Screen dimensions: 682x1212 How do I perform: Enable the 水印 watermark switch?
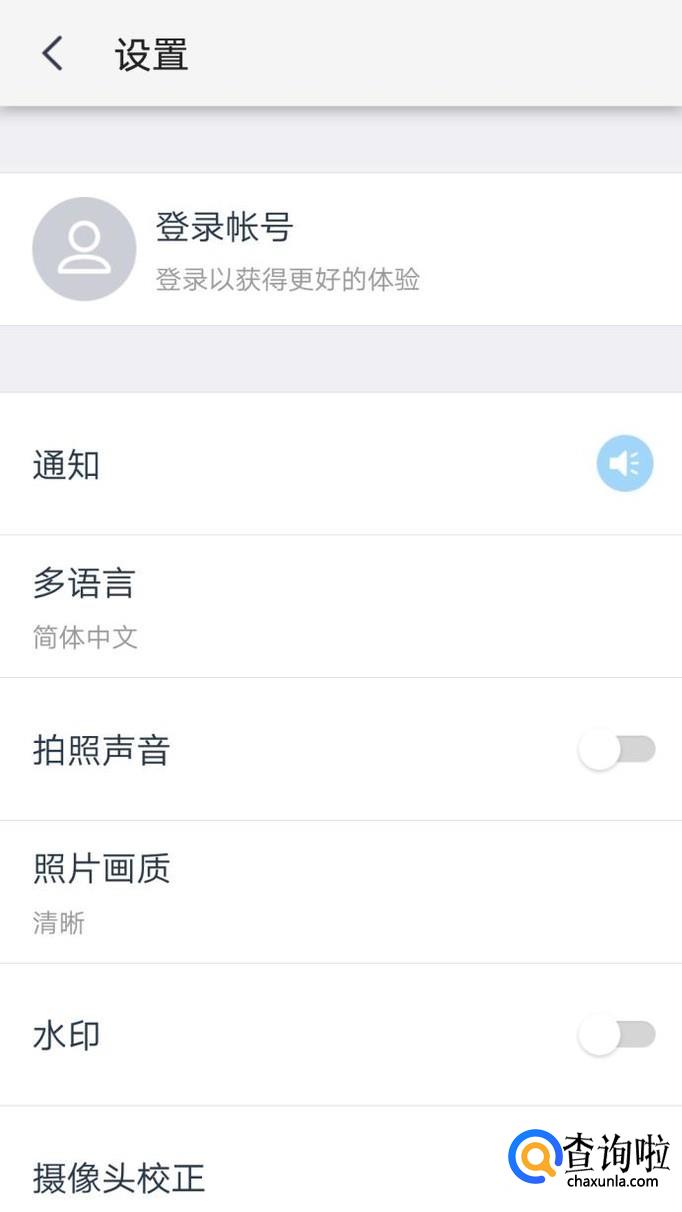[x=617, y=1035]
